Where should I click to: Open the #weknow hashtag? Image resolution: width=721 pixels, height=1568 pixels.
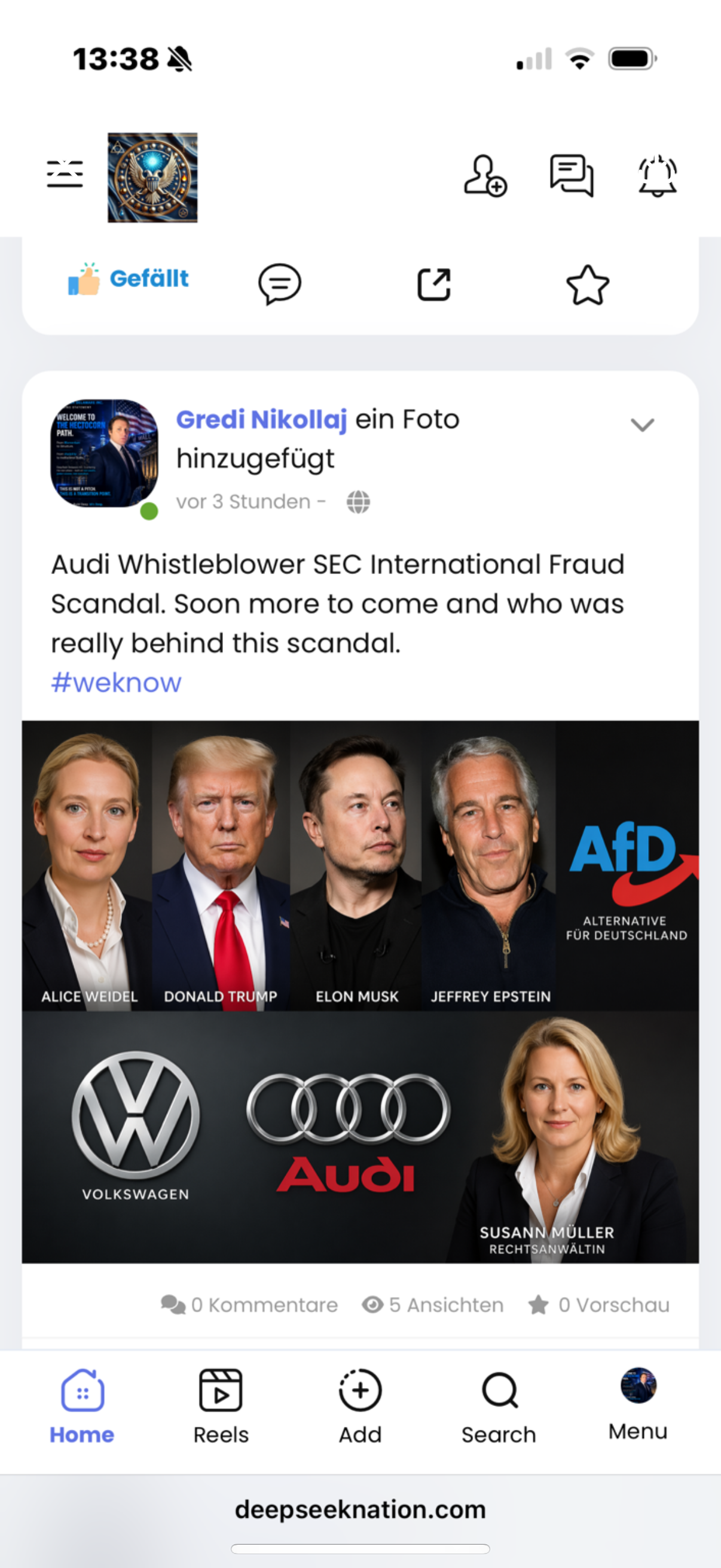click(116, 683)
